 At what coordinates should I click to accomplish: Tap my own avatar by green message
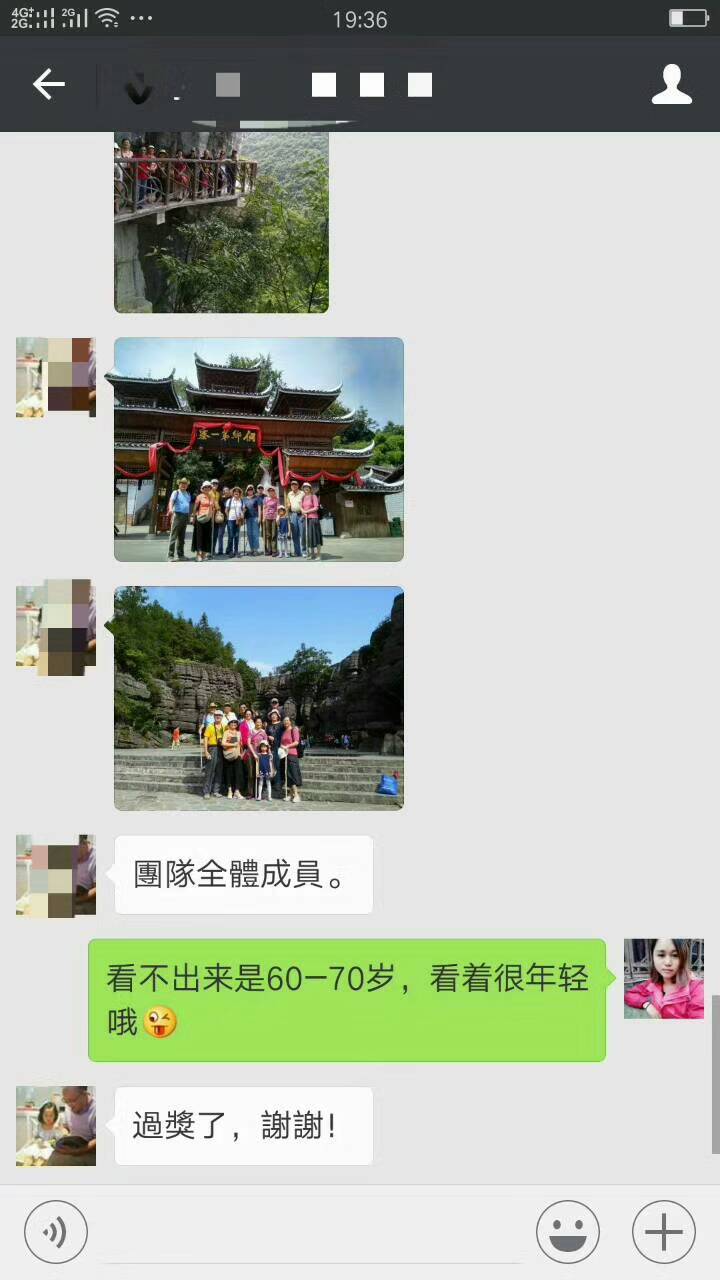tap(664, 978)
